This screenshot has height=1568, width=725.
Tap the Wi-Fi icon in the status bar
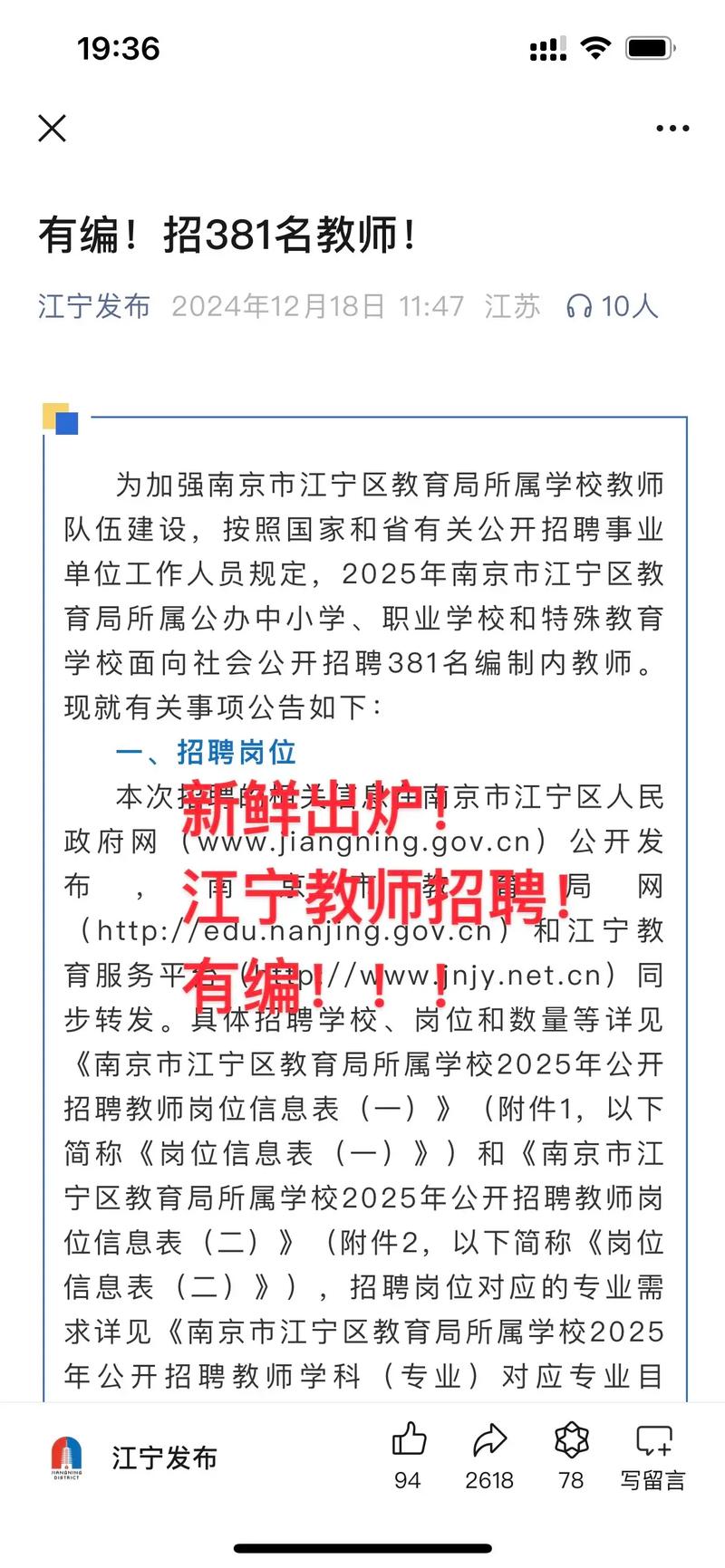point(595,48)
